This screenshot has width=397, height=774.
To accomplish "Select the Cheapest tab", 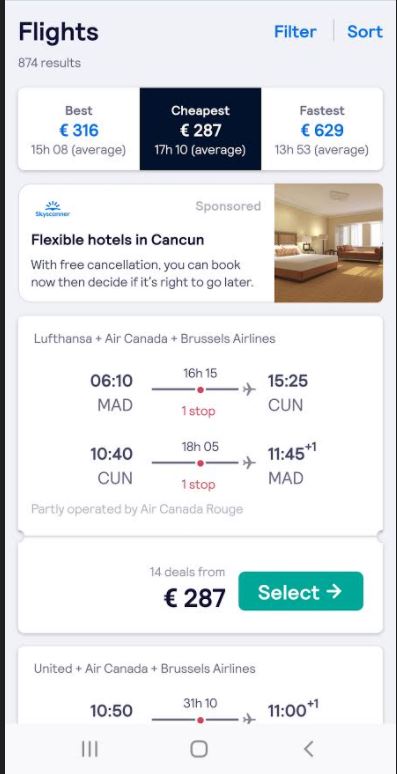I will click(200, 129).
